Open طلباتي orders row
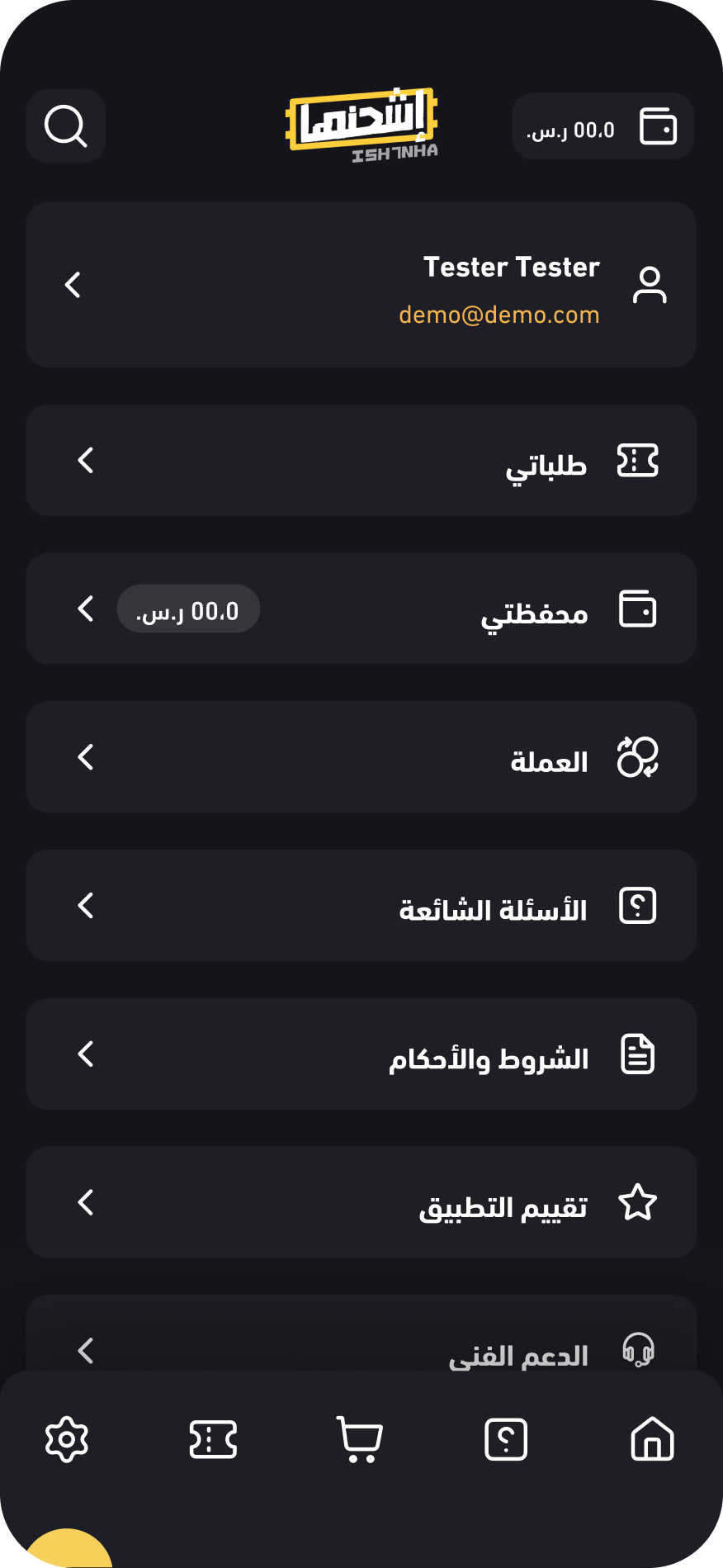Image resolution: width=723 pixels, height=1568 pixels. click(361, 461)
